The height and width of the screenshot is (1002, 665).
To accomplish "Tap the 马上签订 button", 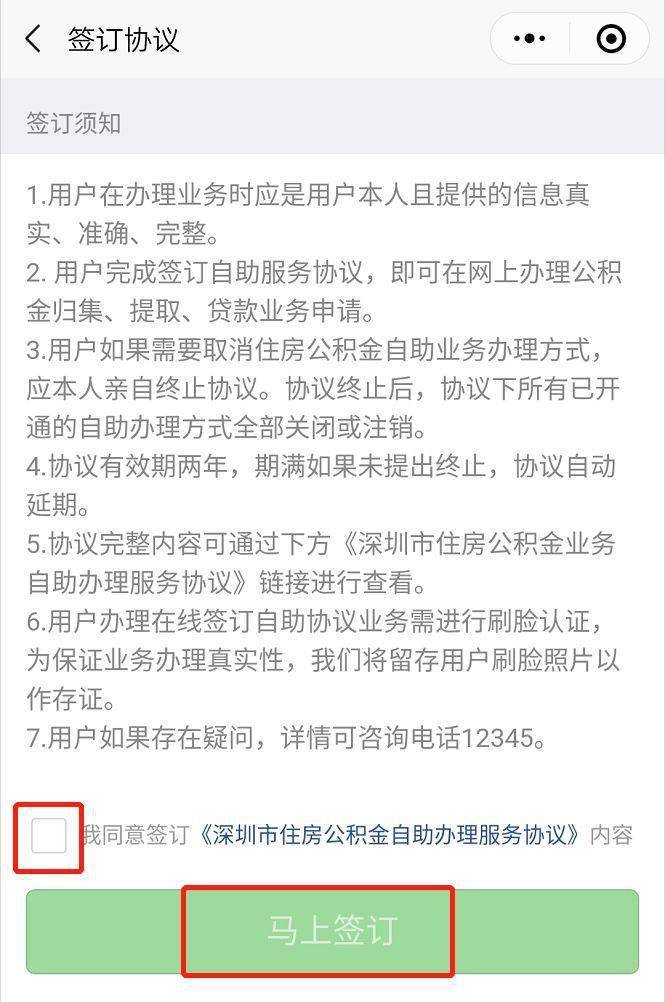I will (332, 931).
